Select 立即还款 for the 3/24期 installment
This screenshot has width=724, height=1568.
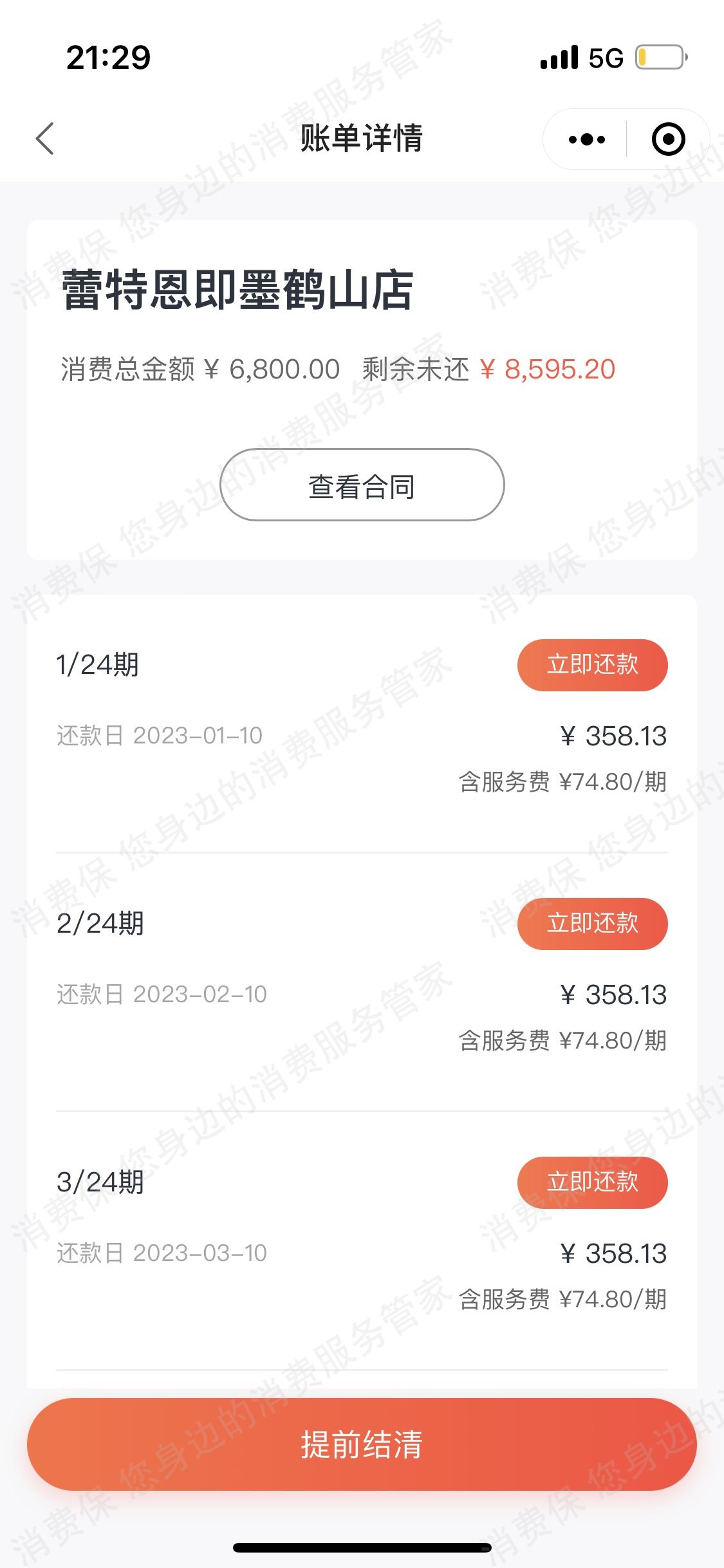tap(592, 1182)
